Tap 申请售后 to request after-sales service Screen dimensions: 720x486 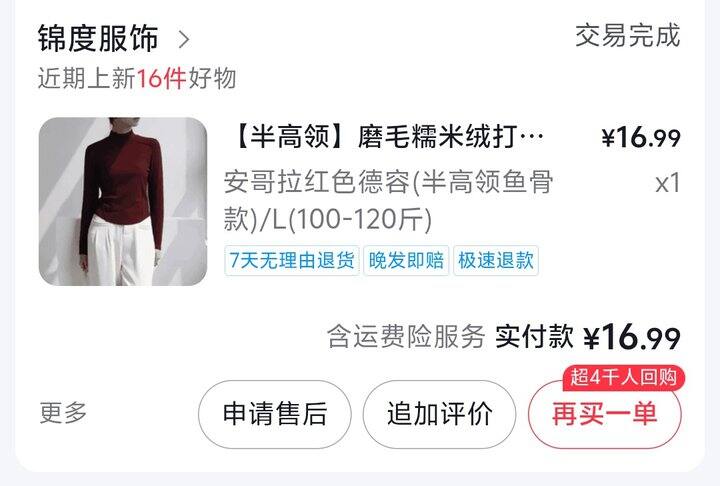tap(275, 414)
